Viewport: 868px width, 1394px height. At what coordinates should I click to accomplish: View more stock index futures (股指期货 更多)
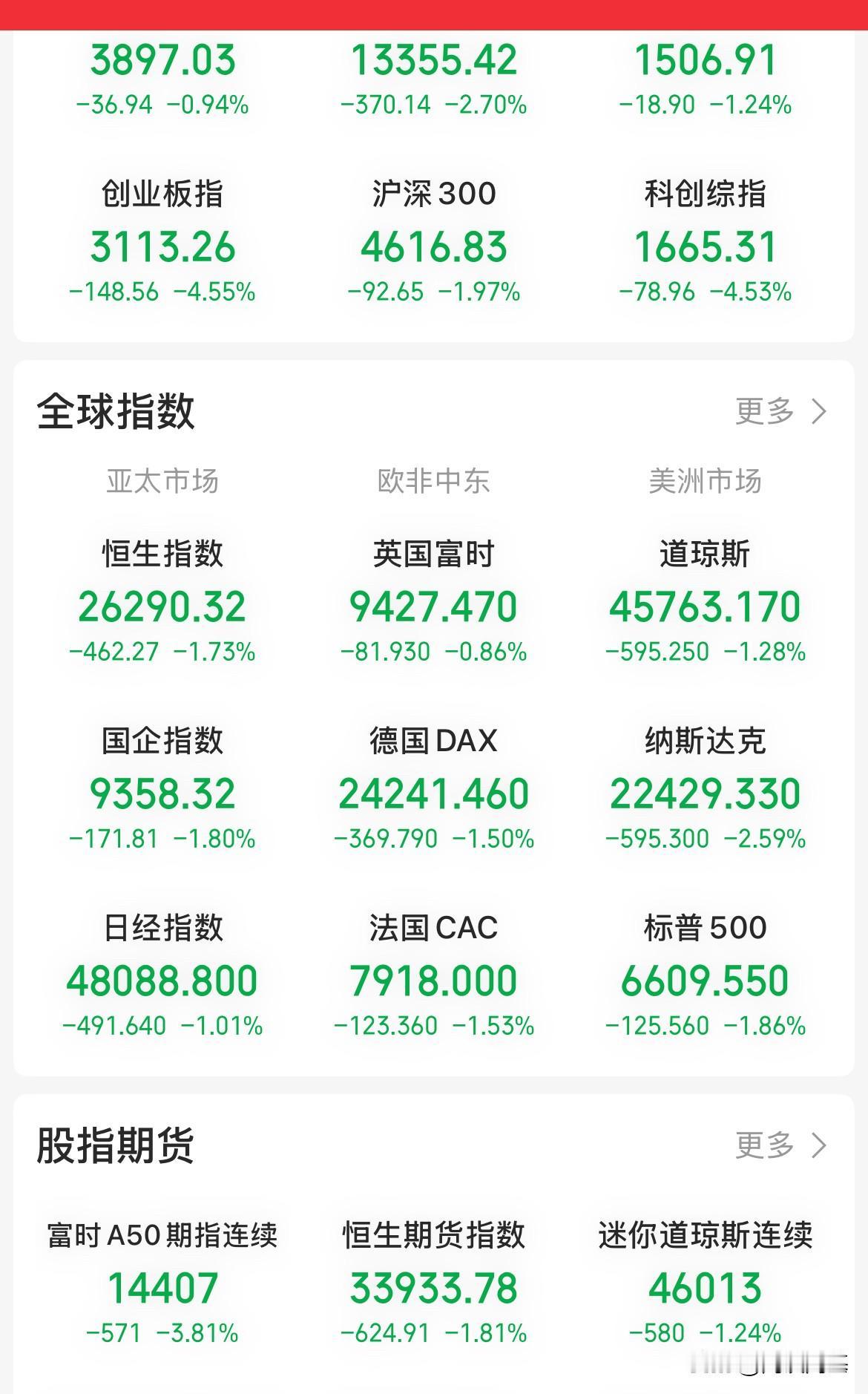pyautogui.click(x=780, y=1145)
